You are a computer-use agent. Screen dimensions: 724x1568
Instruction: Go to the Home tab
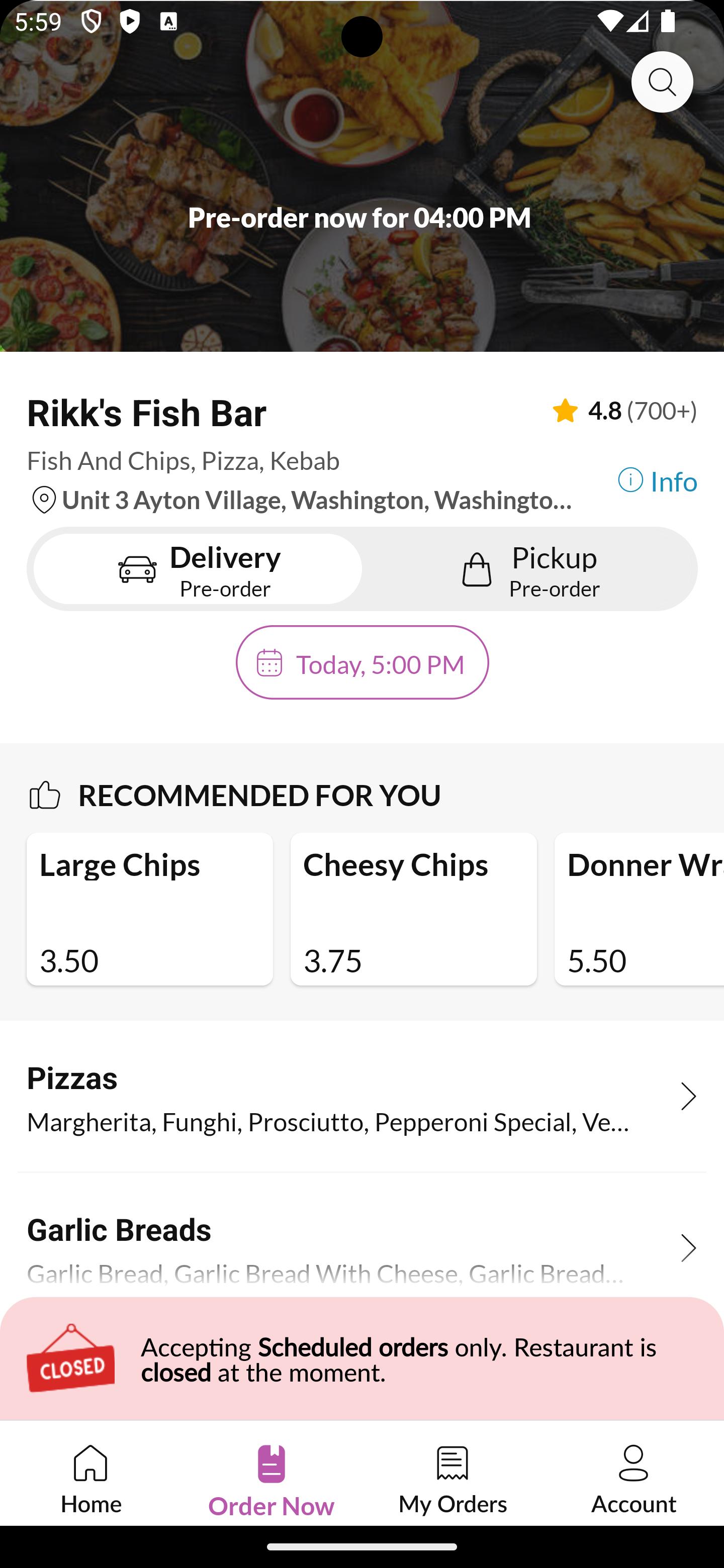(x=90, y=1479)
